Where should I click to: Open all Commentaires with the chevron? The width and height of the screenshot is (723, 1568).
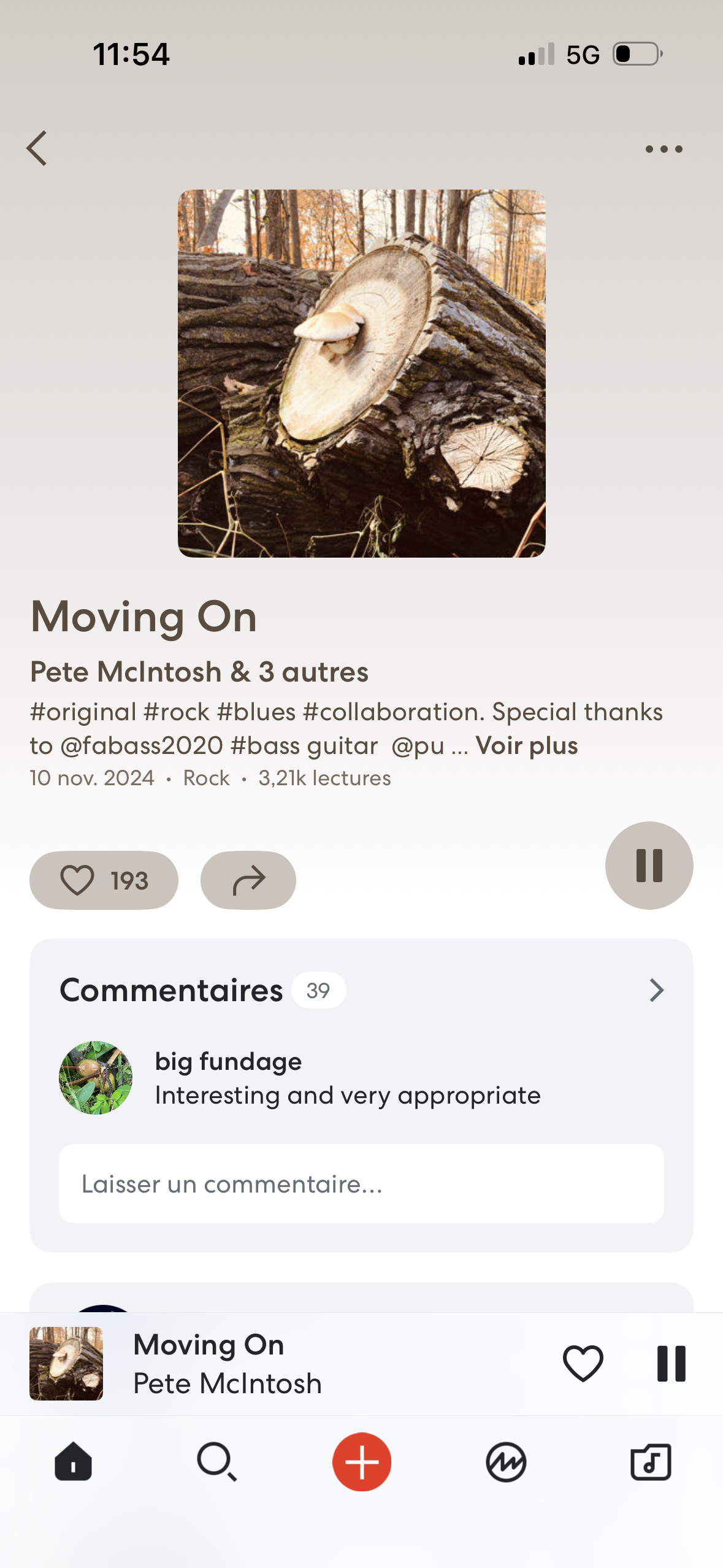tap(656, 990)
